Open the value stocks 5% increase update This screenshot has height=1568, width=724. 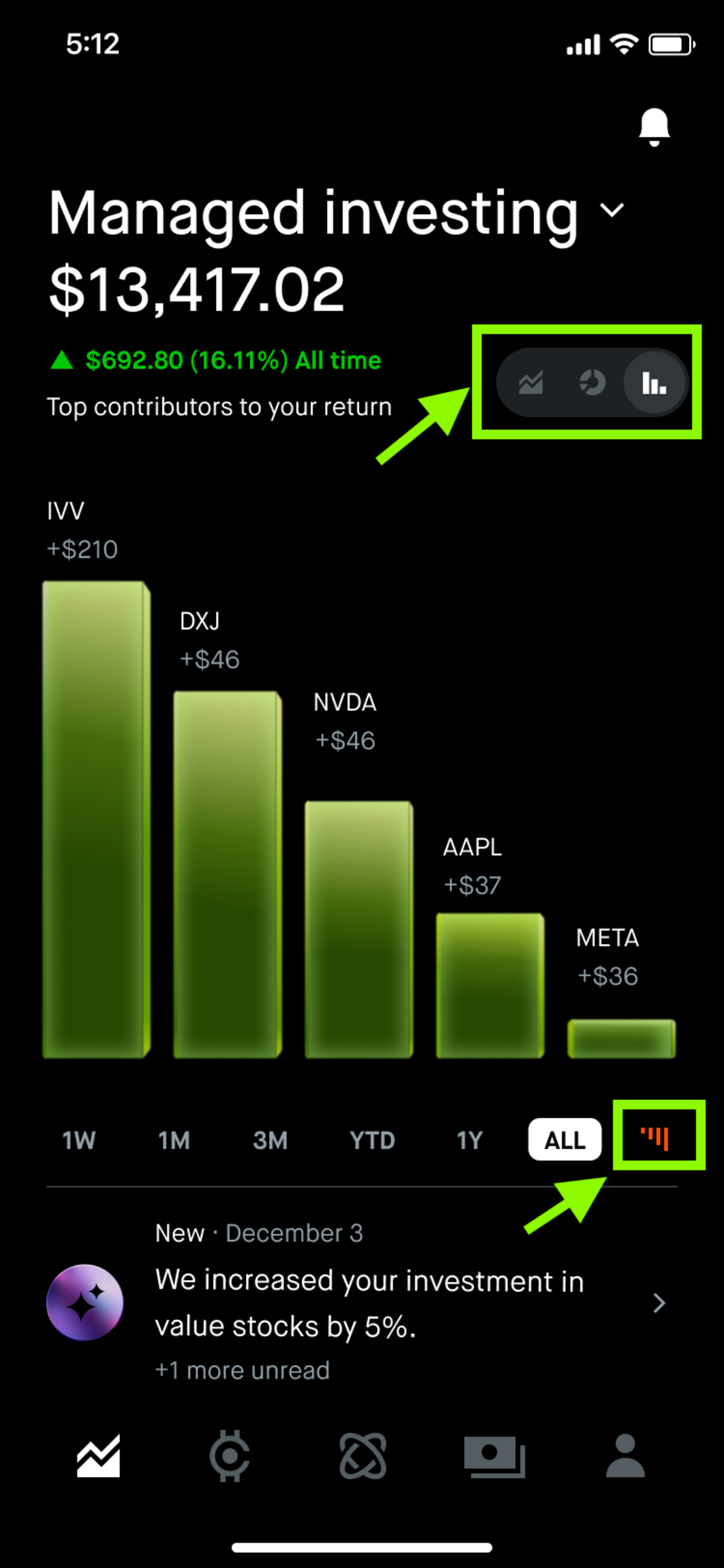(x=369, y=1302)
